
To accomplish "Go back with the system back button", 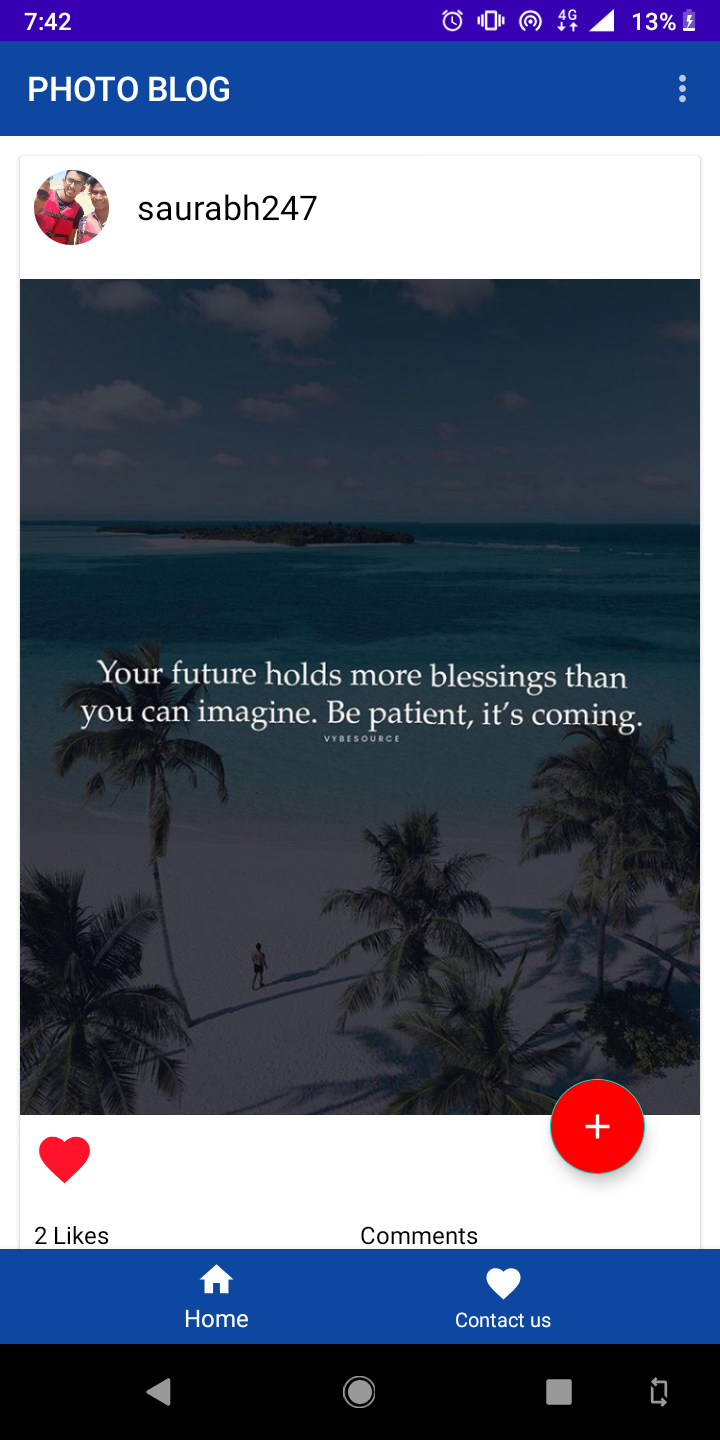I will pos(159,1391).
